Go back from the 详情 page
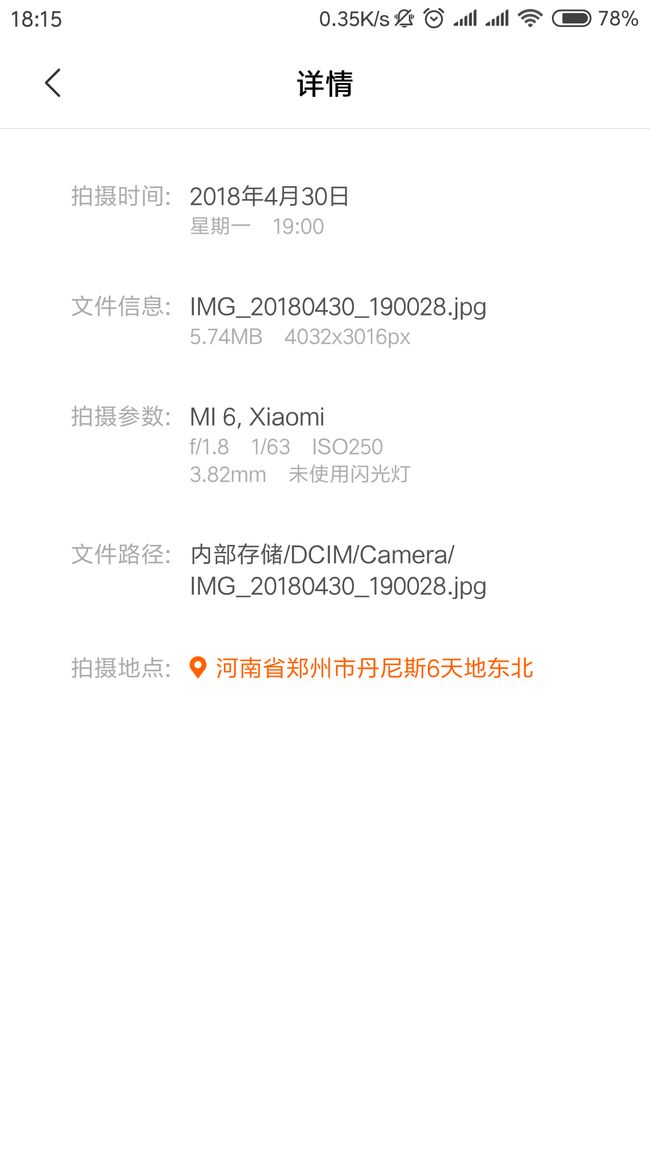 [52, 83]
